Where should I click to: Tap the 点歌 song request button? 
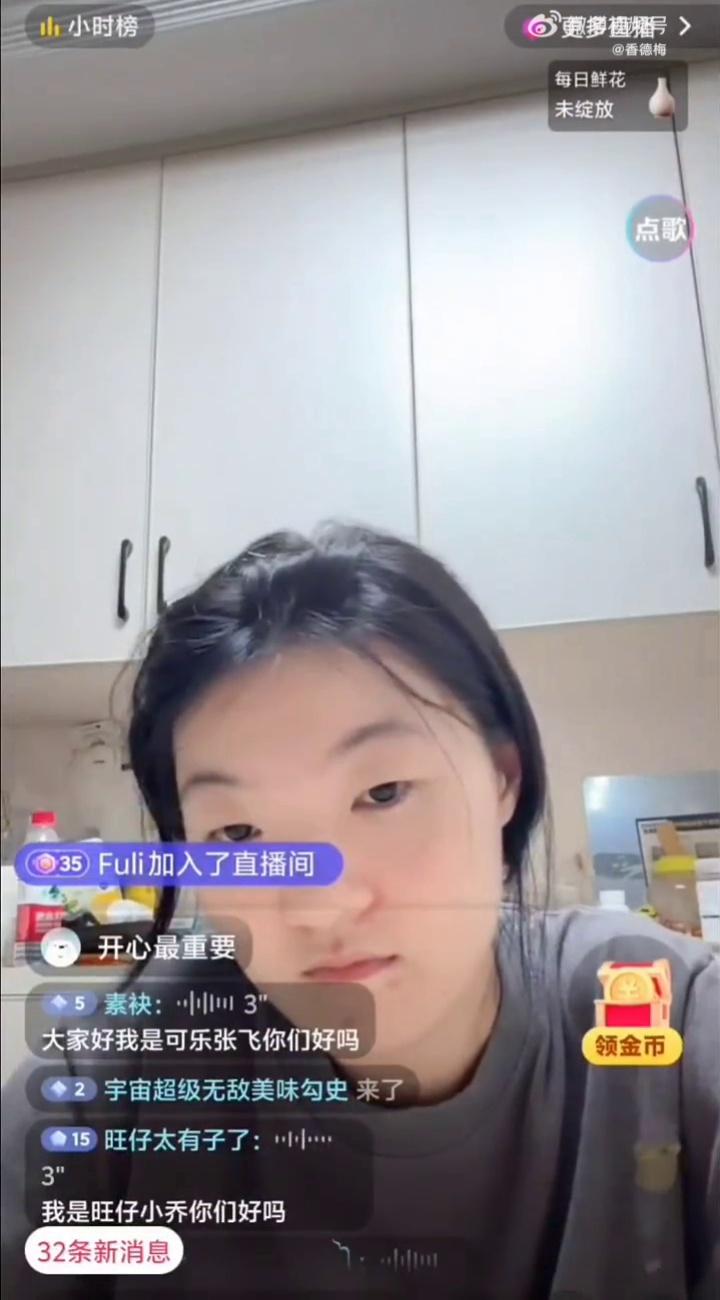(659, 229)
